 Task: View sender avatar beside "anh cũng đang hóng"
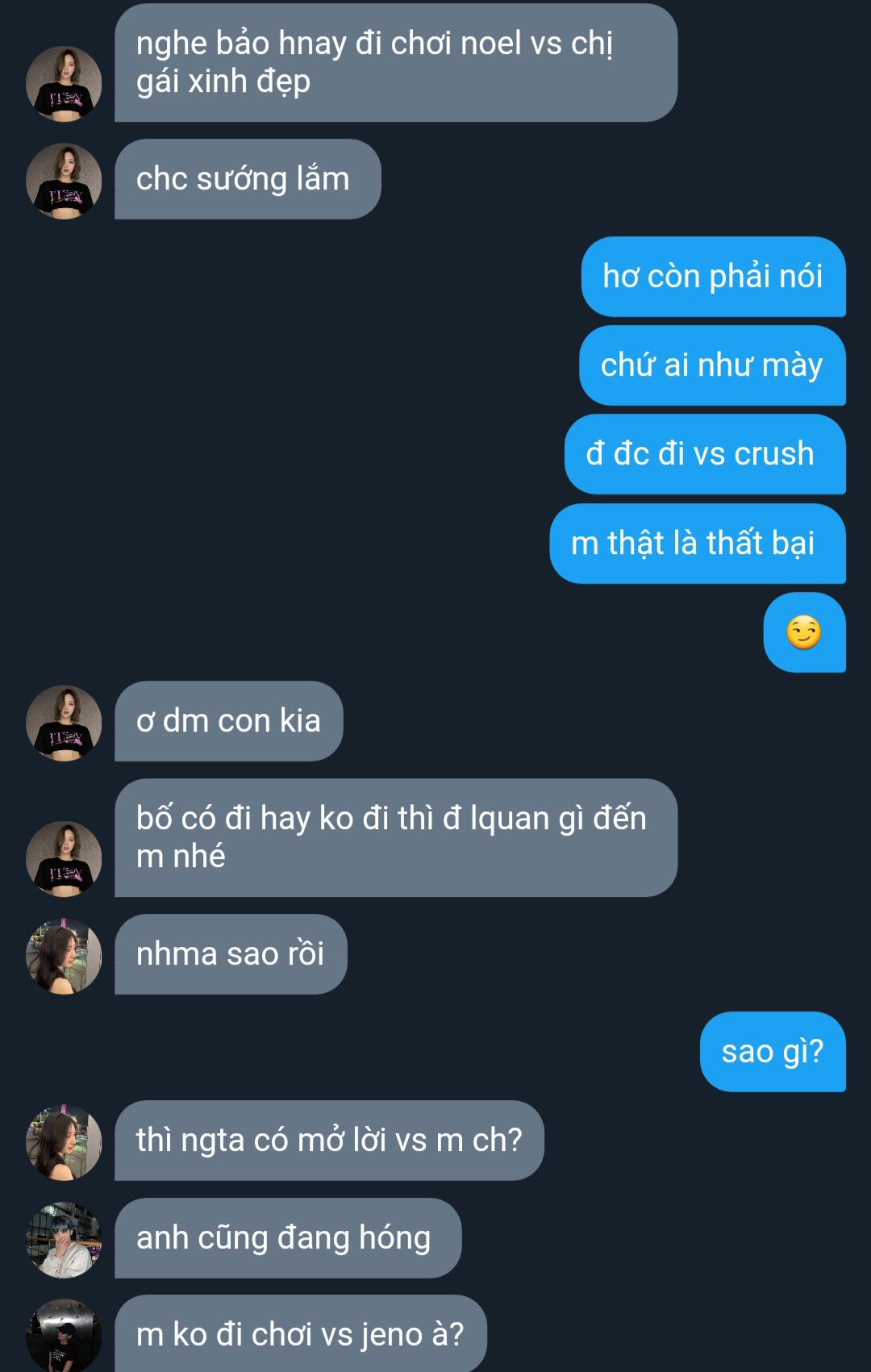pyautogui.click(x=64, y=1240)
